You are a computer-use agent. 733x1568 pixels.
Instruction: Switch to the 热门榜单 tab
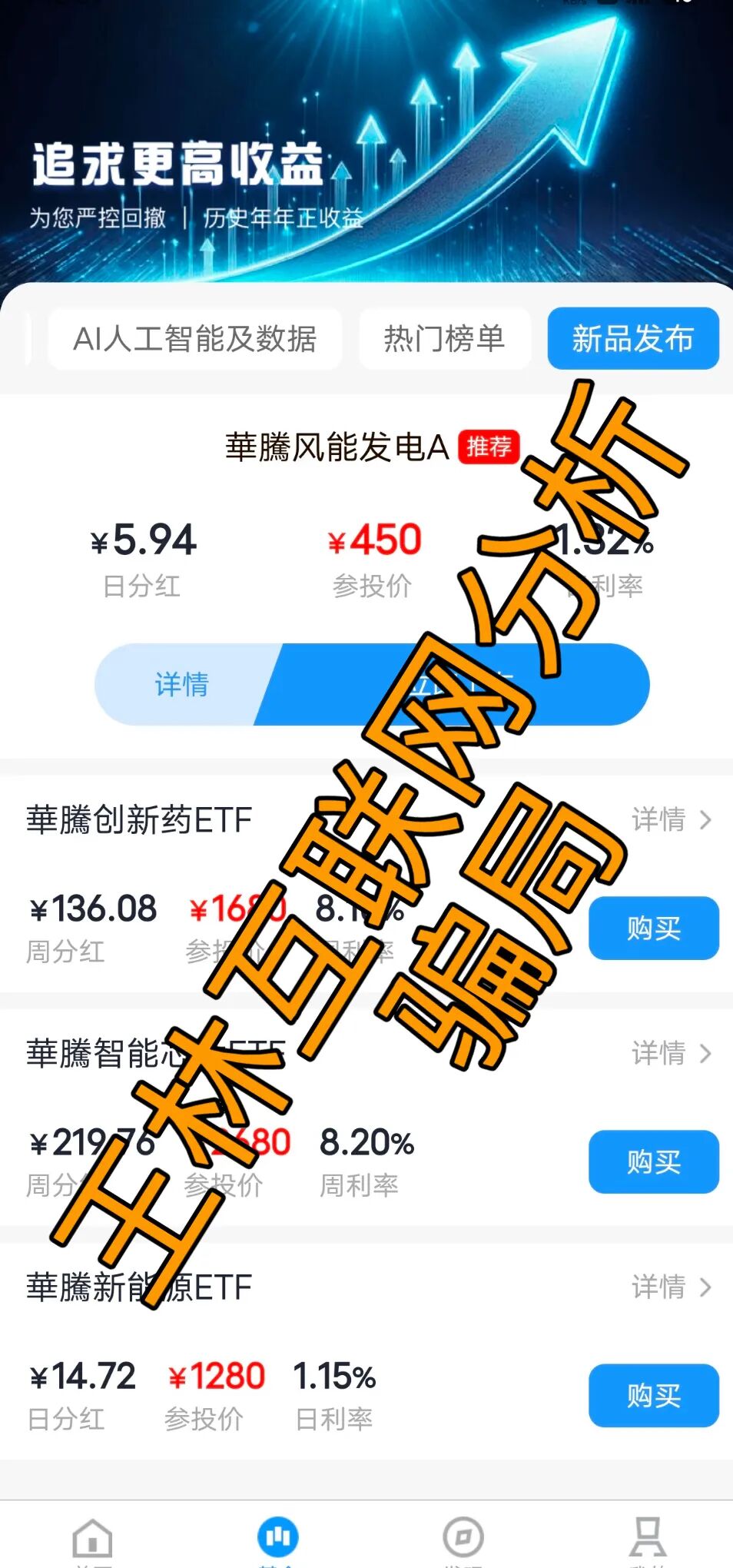445,339
